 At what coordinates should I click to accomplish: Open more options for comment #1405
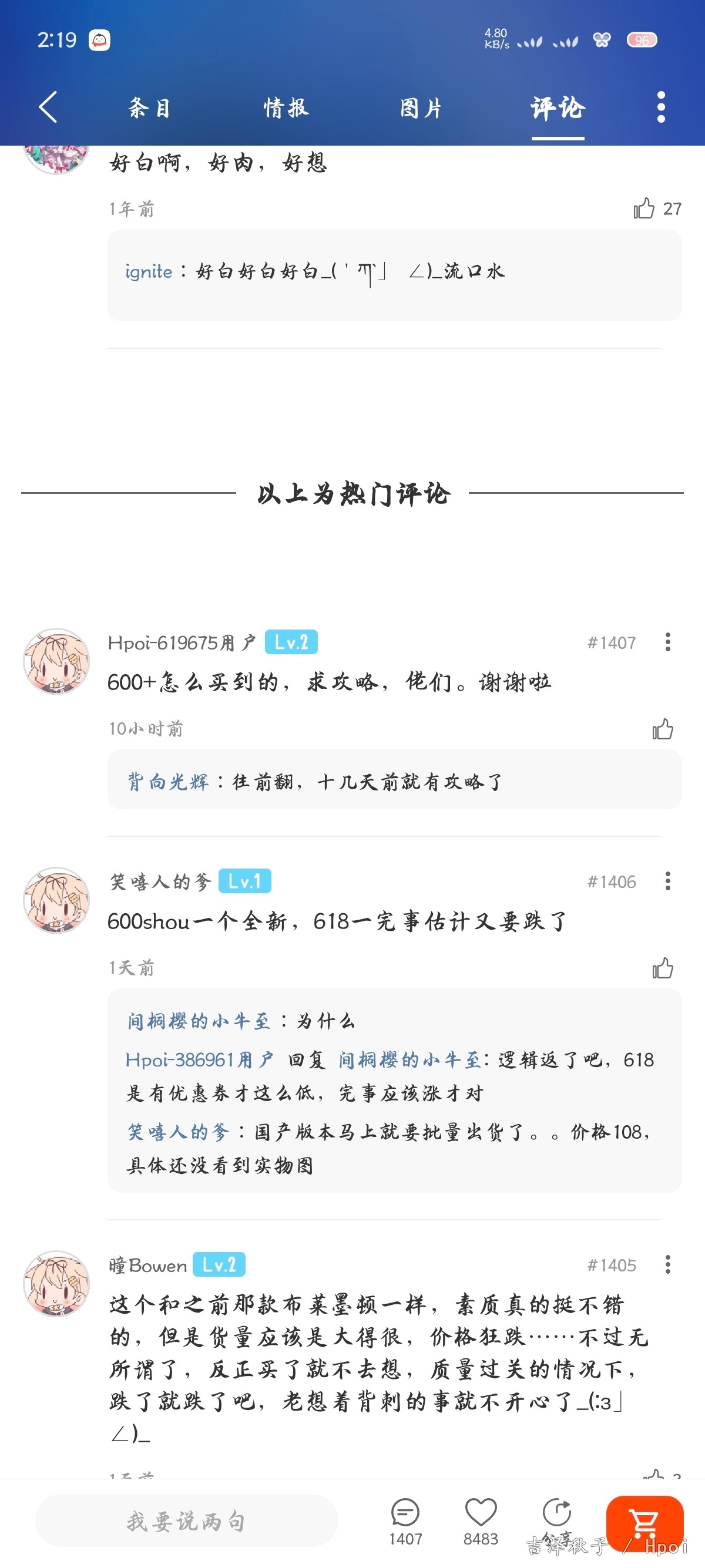pyautogui.click(x=668, y=1264)
